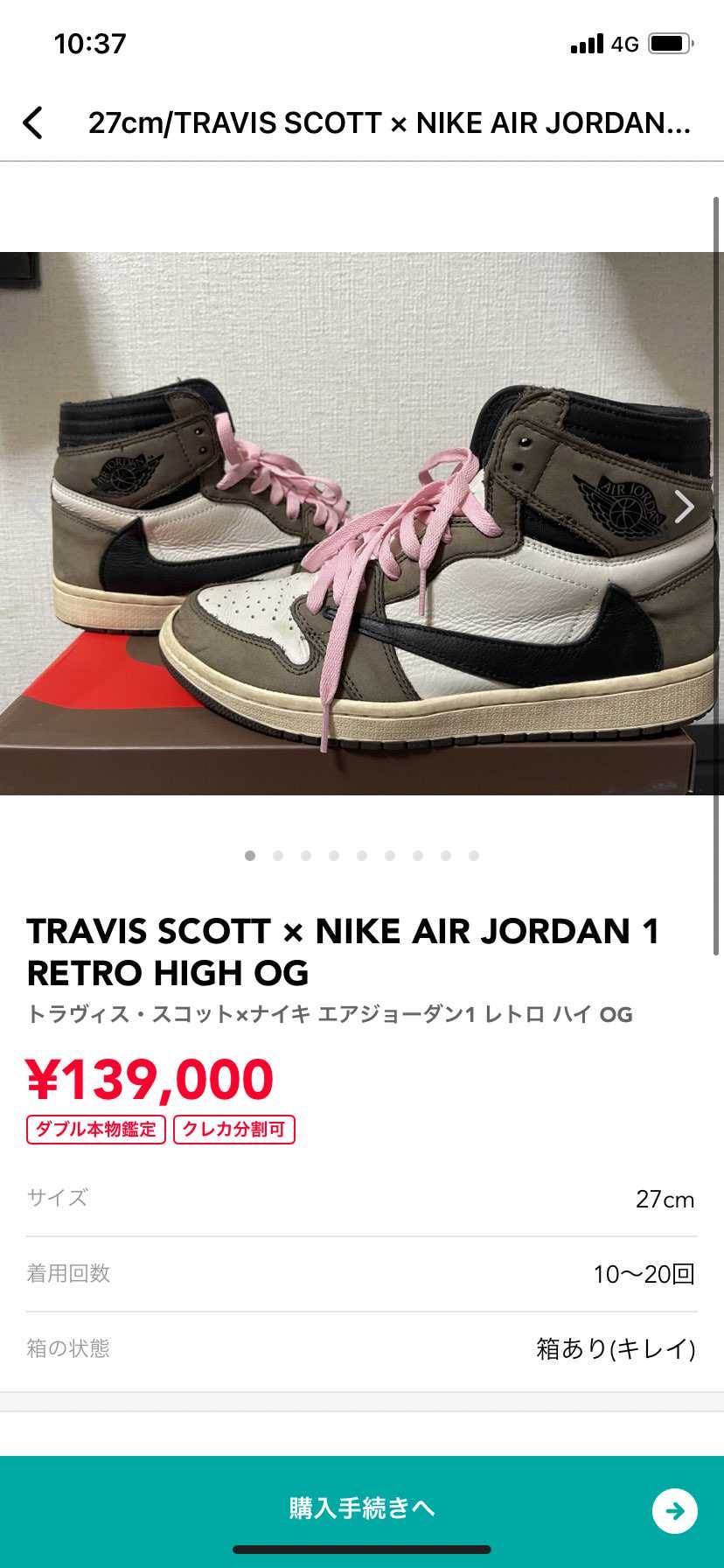
Task: Jump to the second photo via page dots
Action: tap(278, 856)
